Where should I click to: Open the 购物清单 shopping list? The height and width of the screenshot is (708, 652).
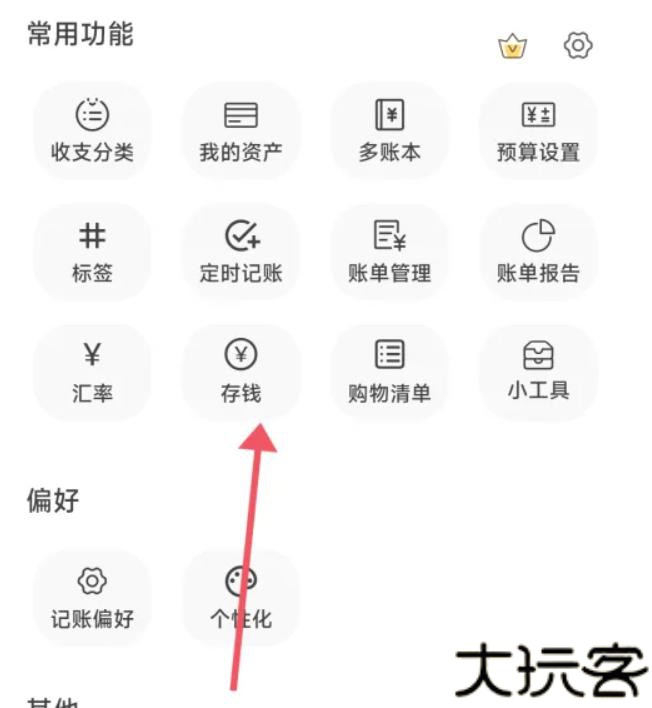[x=389, y=371]
